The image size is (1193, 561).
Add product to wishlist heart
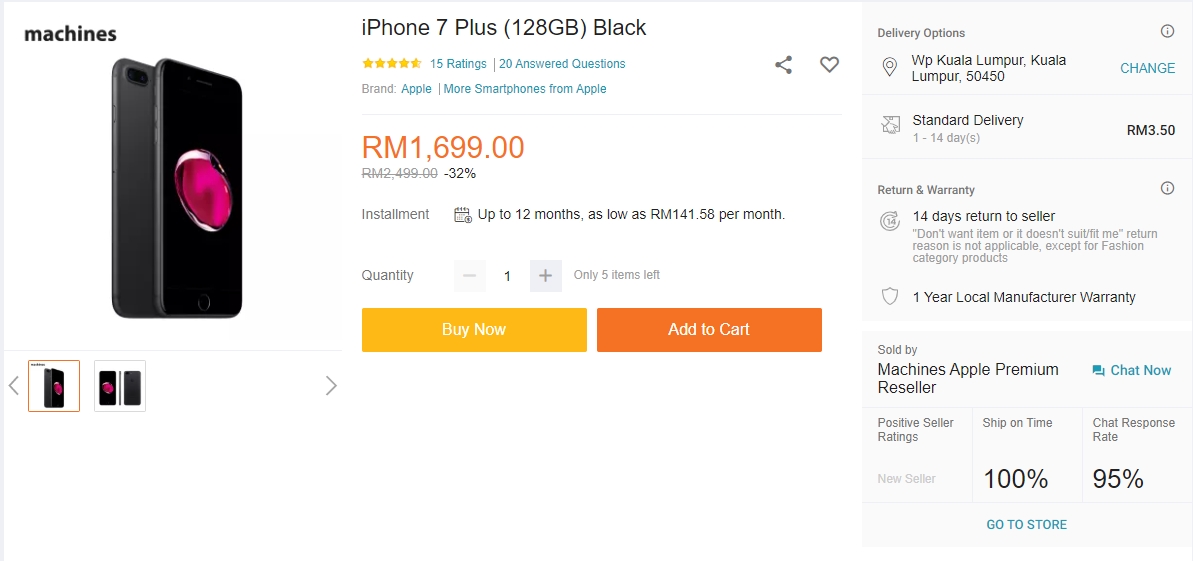tap(829, 65)
